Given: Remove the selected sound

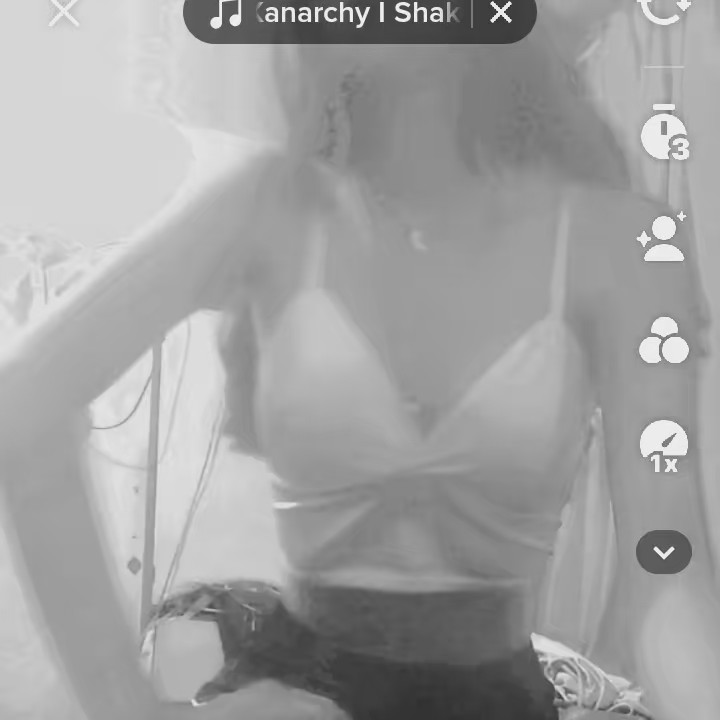Looking at the screenshot, I should pos(501,13).
